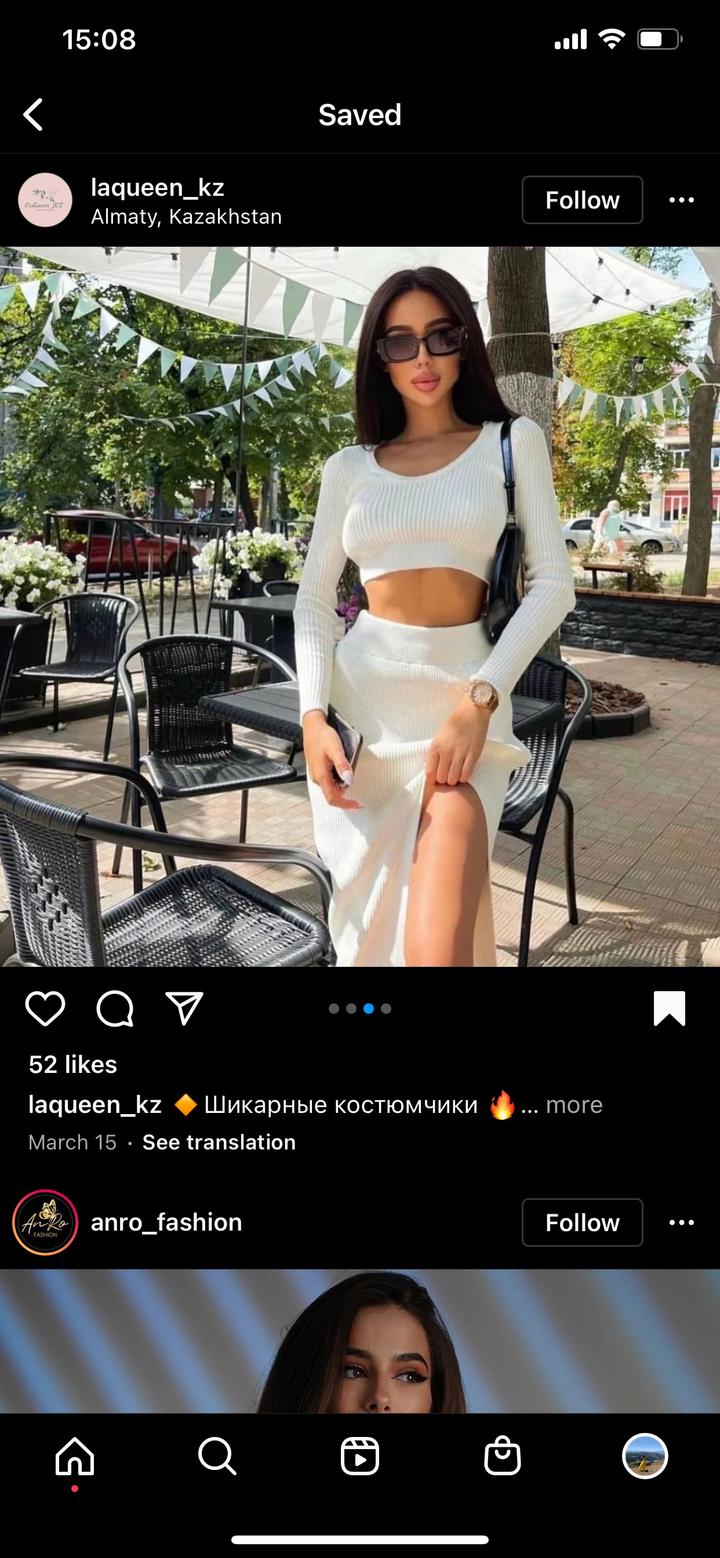The image size is (720, 1558).
Task: Comment on the laqueen_kz post
Action: (115, 1009)
